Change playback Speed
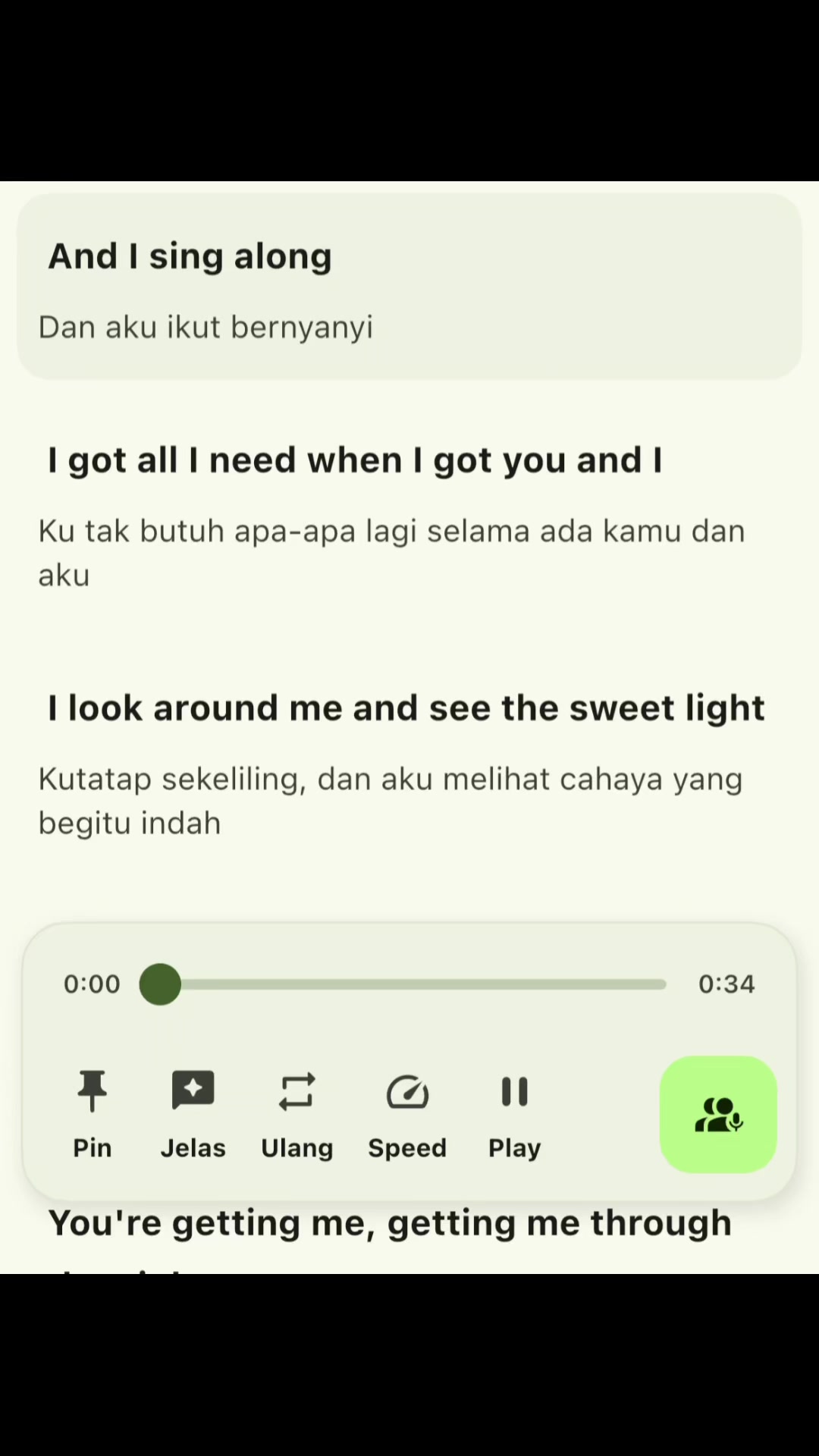 coord(407,1114)
